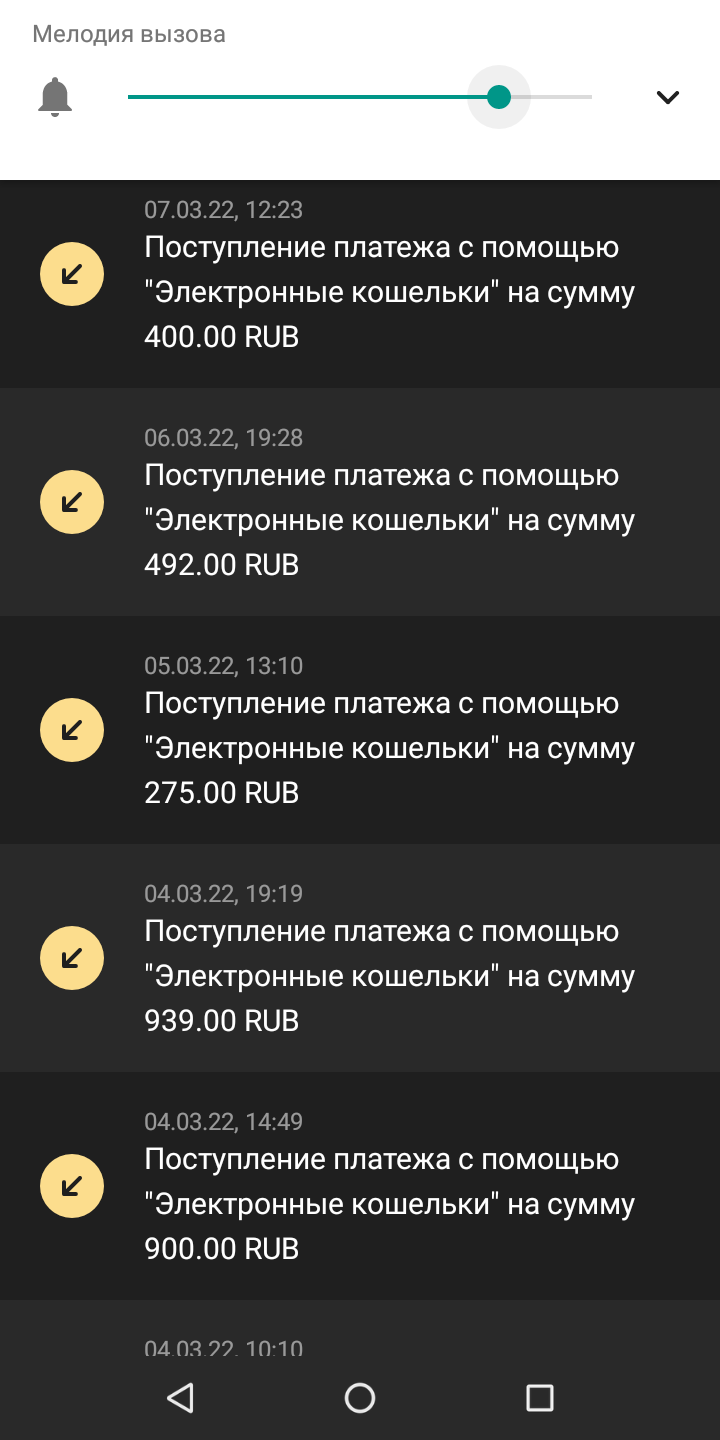Go back using the system back button
720x1440 pixels.
(180, 1397)
